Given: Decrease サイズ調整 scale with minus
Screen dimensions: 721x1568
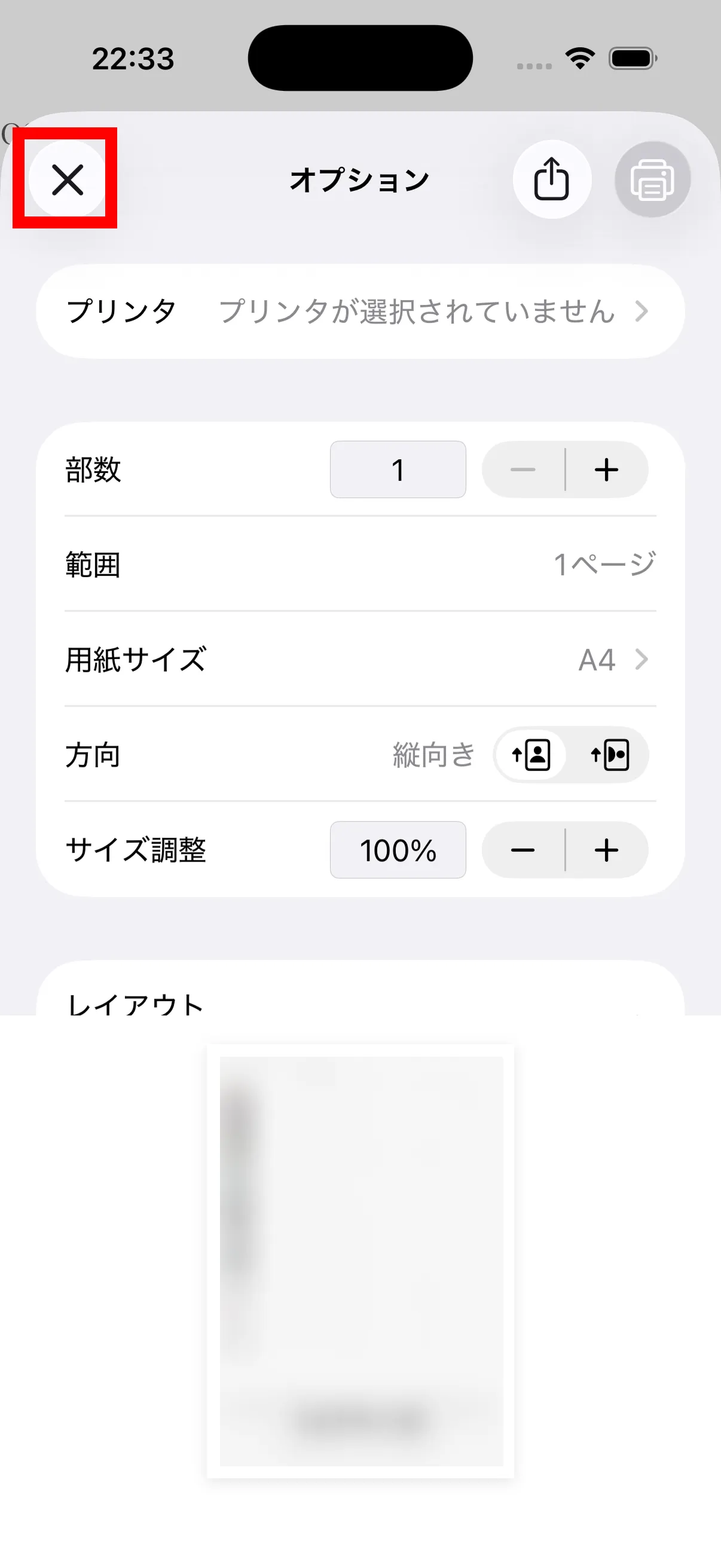Looking at the screenshot, I should point(523,850).
